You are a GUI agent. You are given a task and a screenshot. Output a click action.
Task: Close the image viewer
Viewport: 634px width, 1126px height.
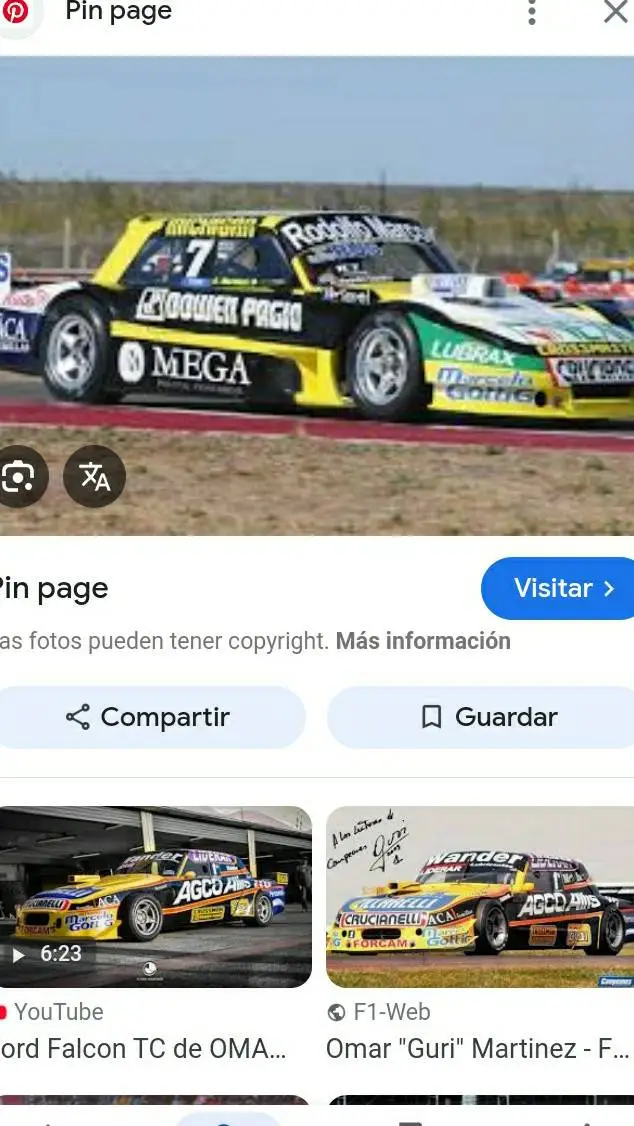tap(615, 12)
